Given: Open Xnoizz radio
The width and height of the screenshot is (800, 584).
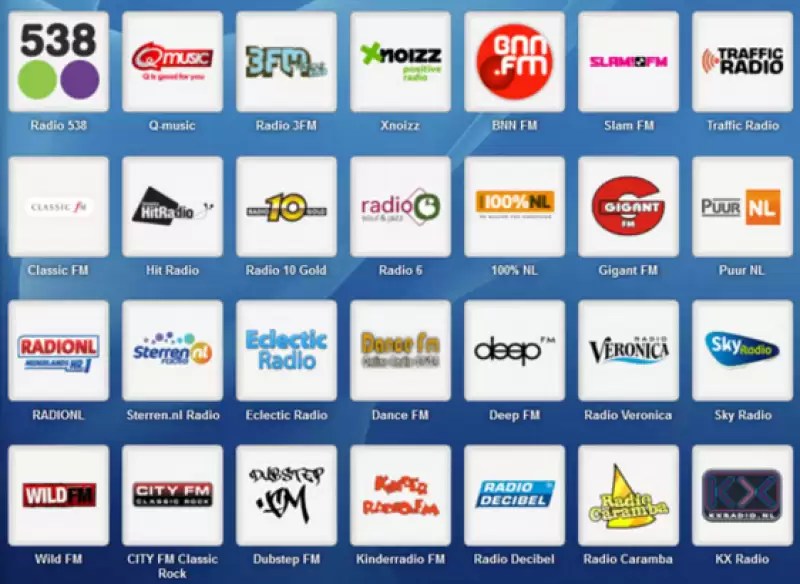Looking at the screenshot, I should (400, 61).
